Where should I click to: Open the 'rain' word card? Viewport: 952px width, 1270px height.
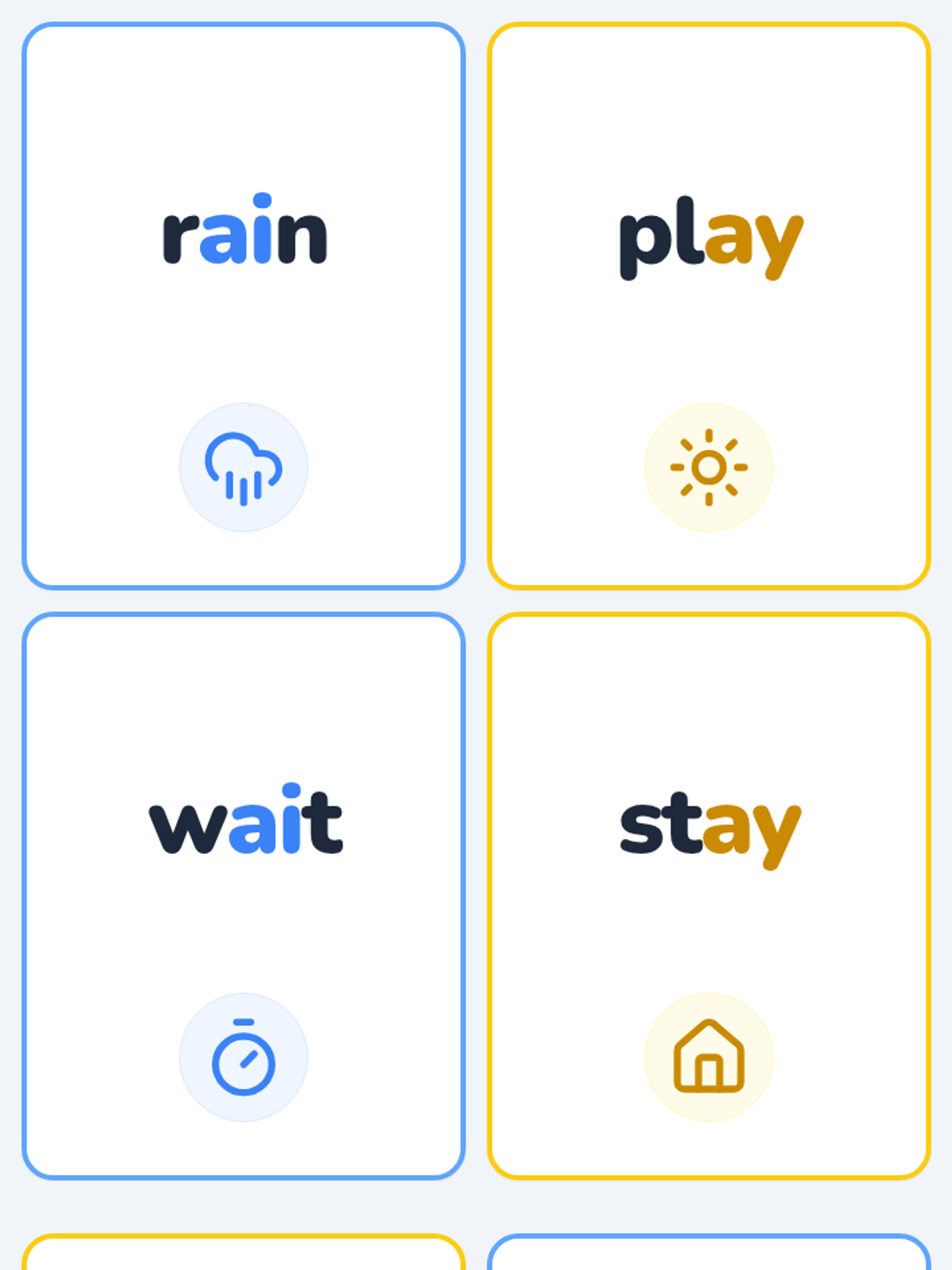[x=244, y=306]
